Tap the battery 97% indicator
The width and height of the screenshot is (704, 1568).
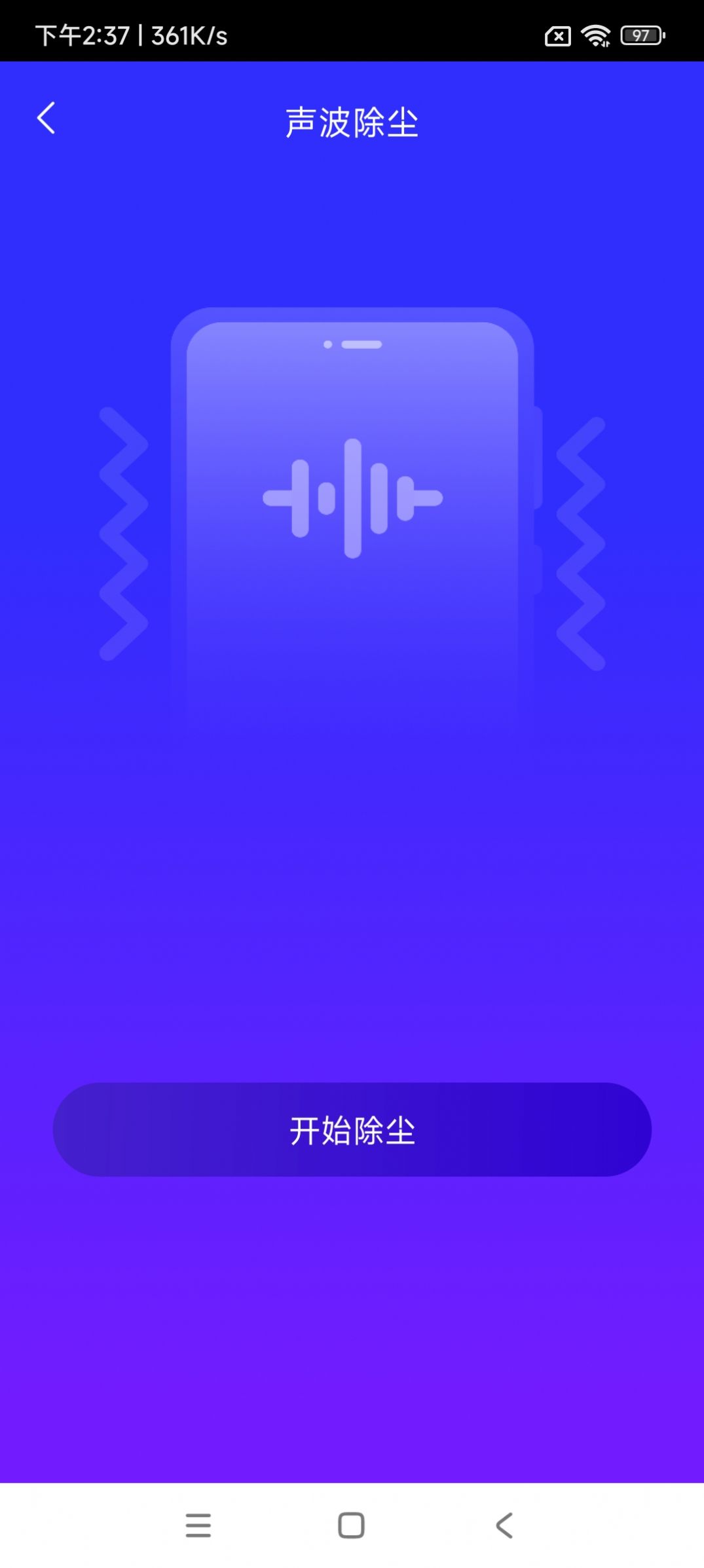click(x=642, y=36)
